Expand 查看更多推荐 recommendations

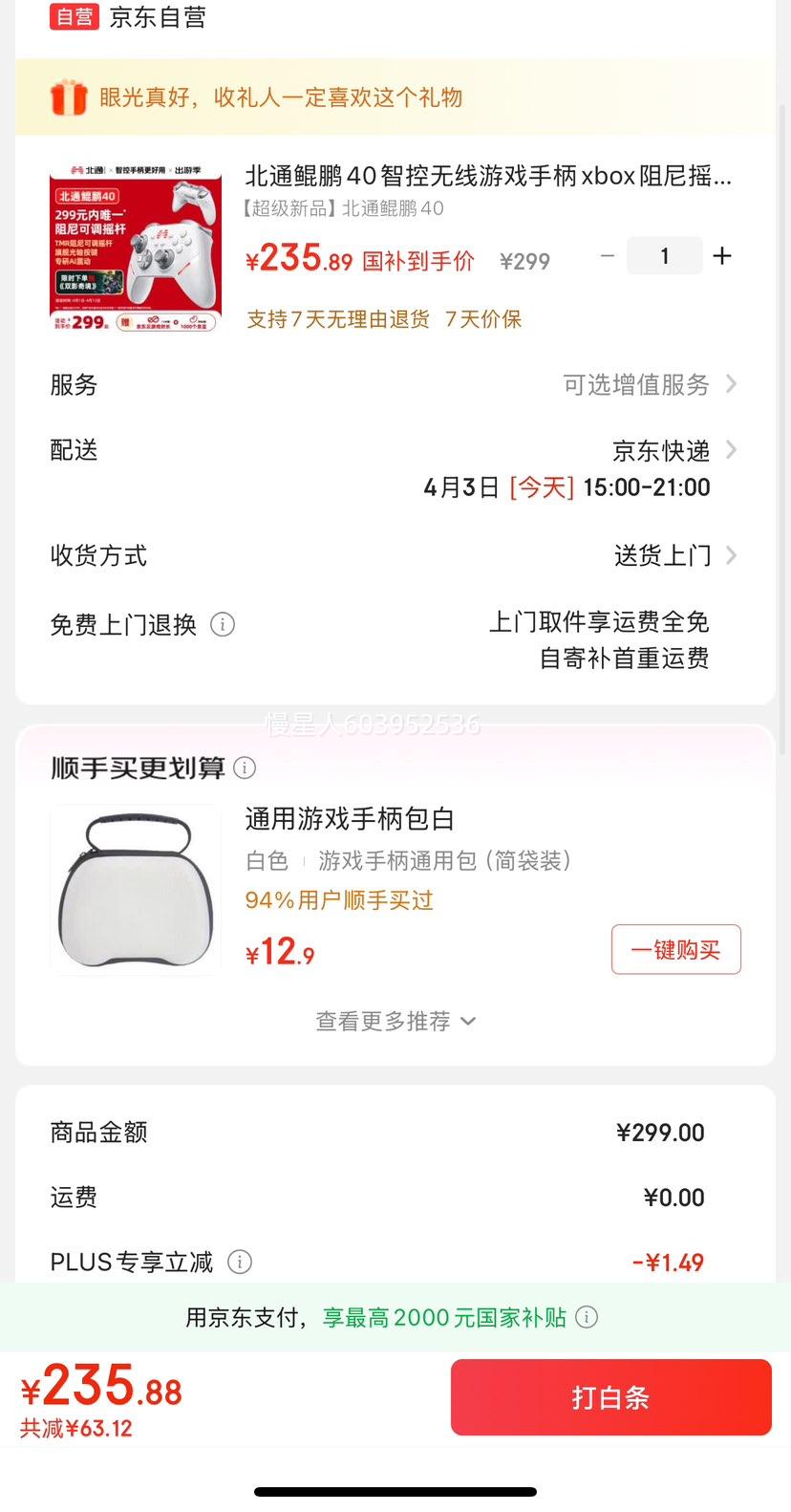coord(395,1022)
